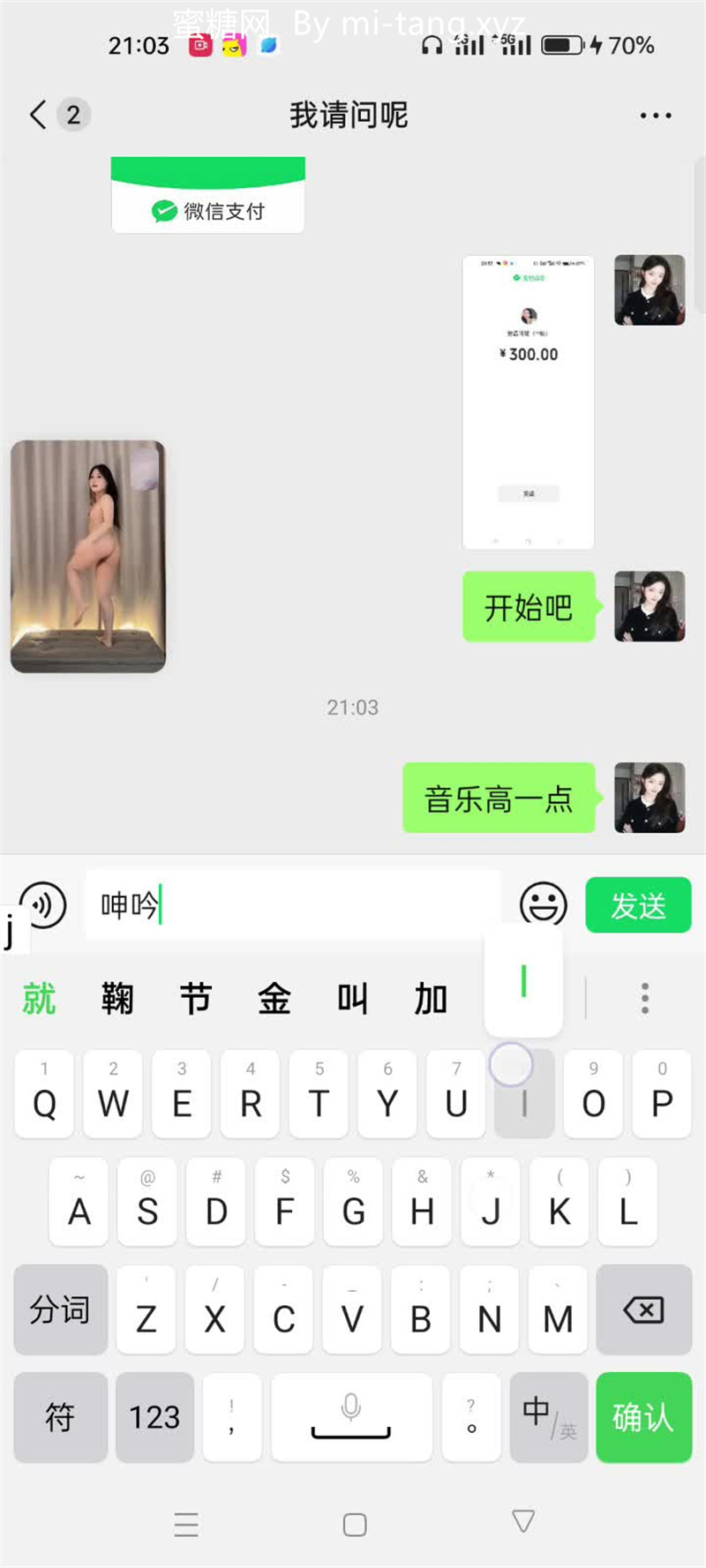
Task: Select candidate word 就
Action: tap(39, 999)
